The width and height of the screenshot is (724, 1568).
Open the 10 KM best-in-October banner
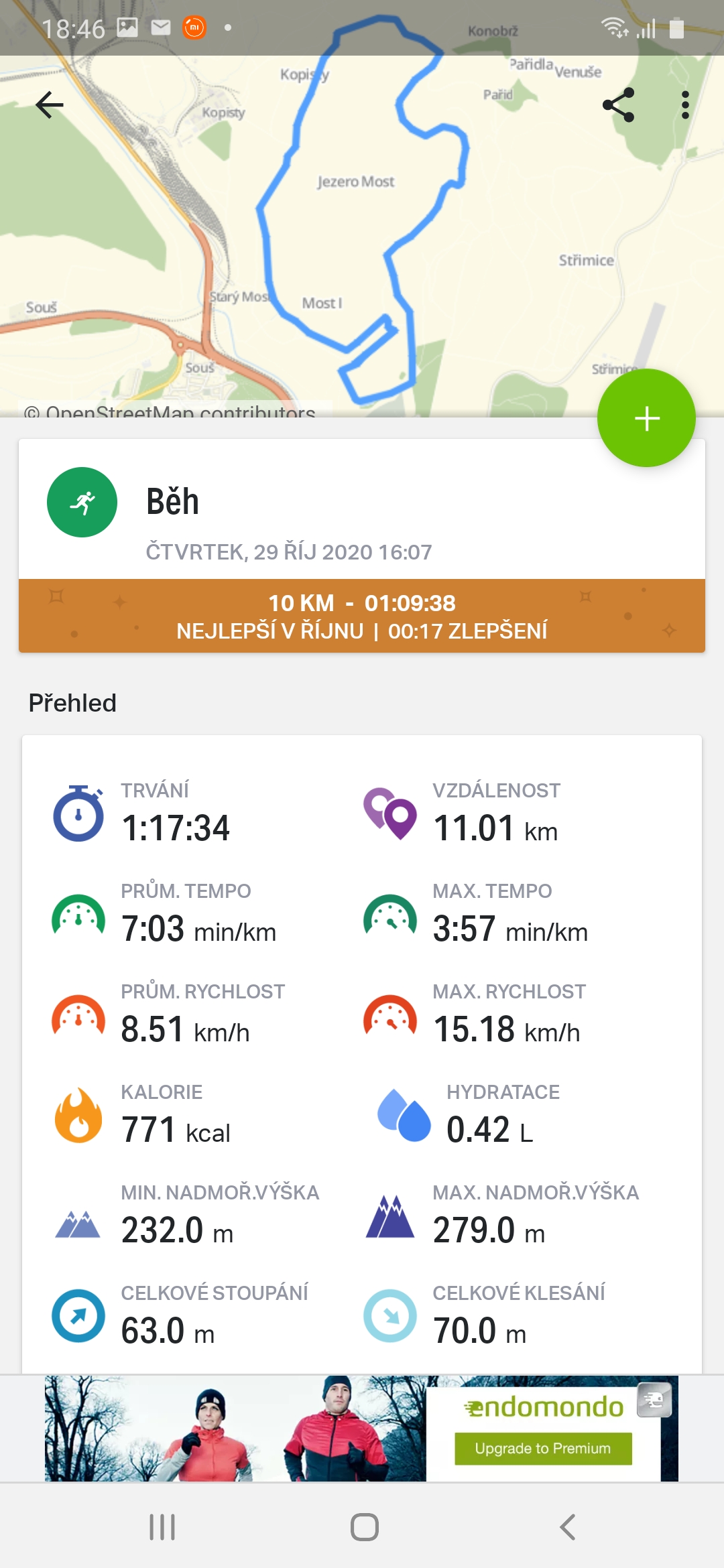coord(362,616)
